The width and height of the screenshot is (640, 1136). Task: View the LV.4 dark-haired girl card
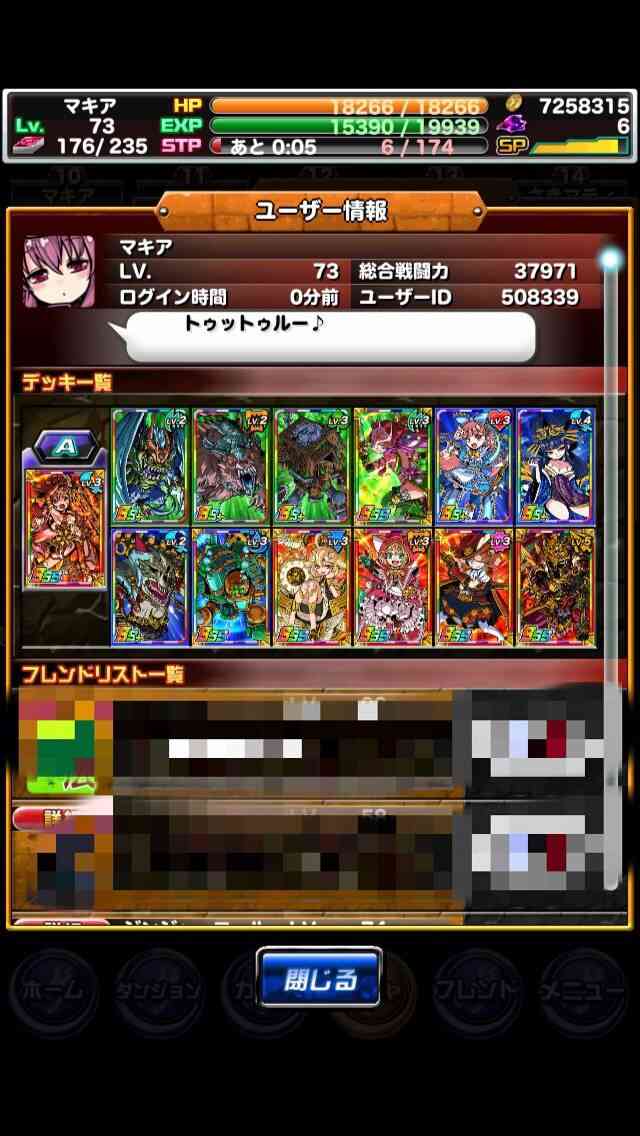(555, 467)
